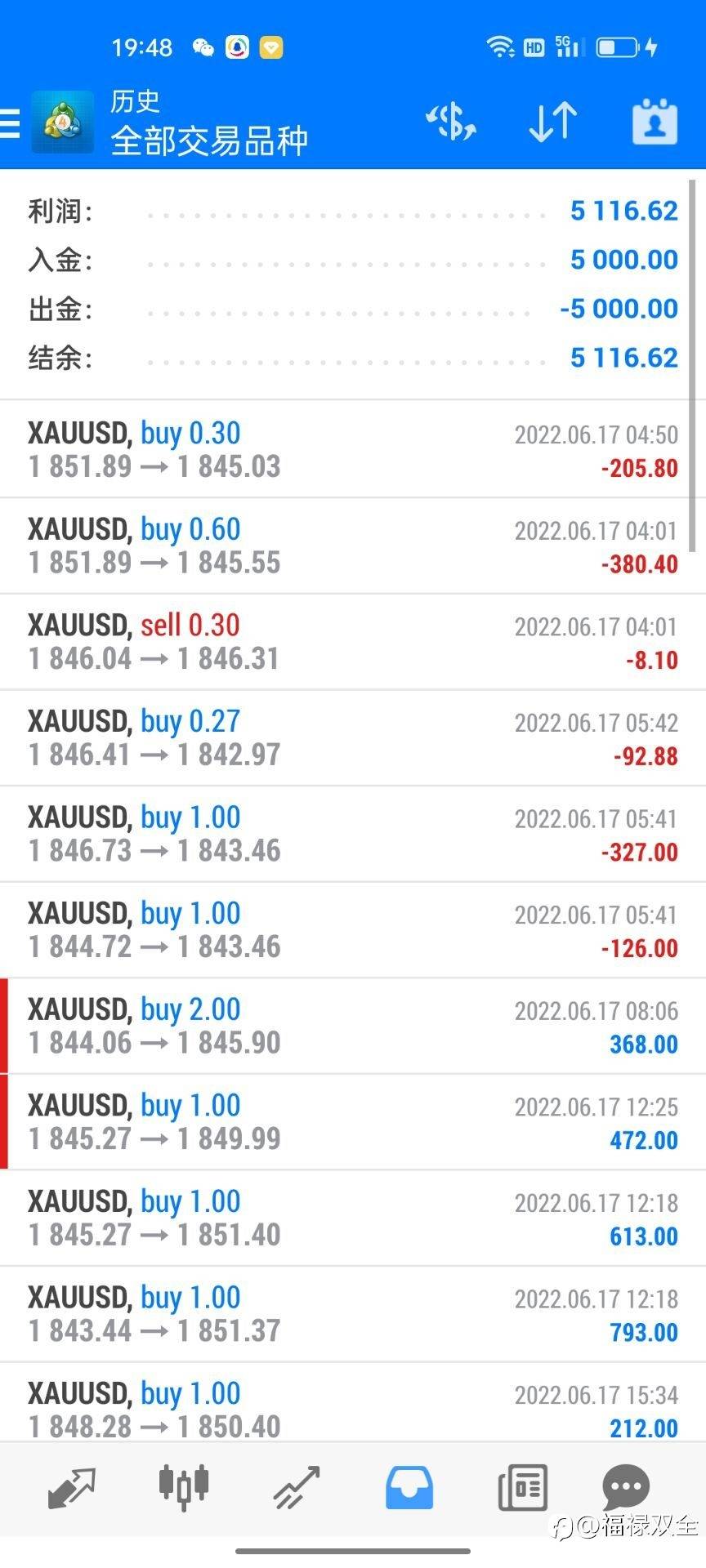This screenshot has height=1568, width=706.
Task: Select the XAUUSD buy 0.27 trade
Action: tap(353, 738)
